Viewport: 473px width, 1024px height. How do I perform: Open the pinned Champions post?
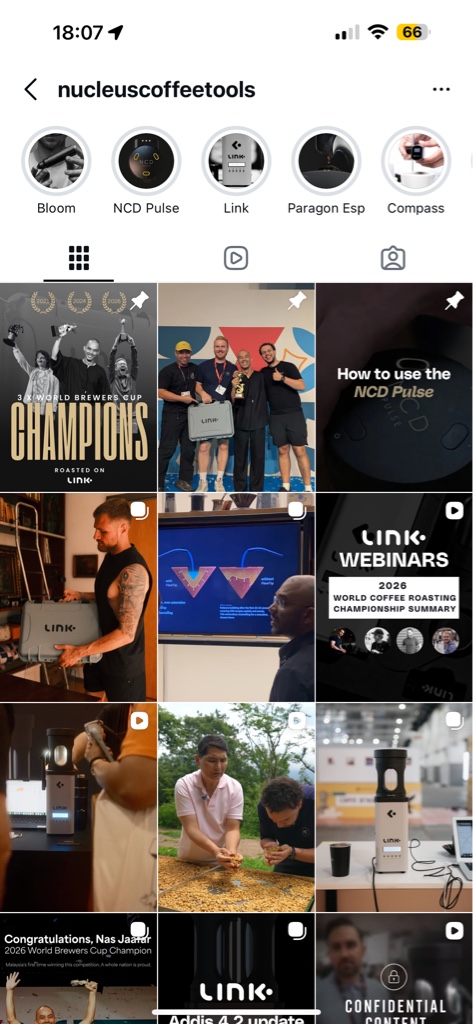click(78, 387)
